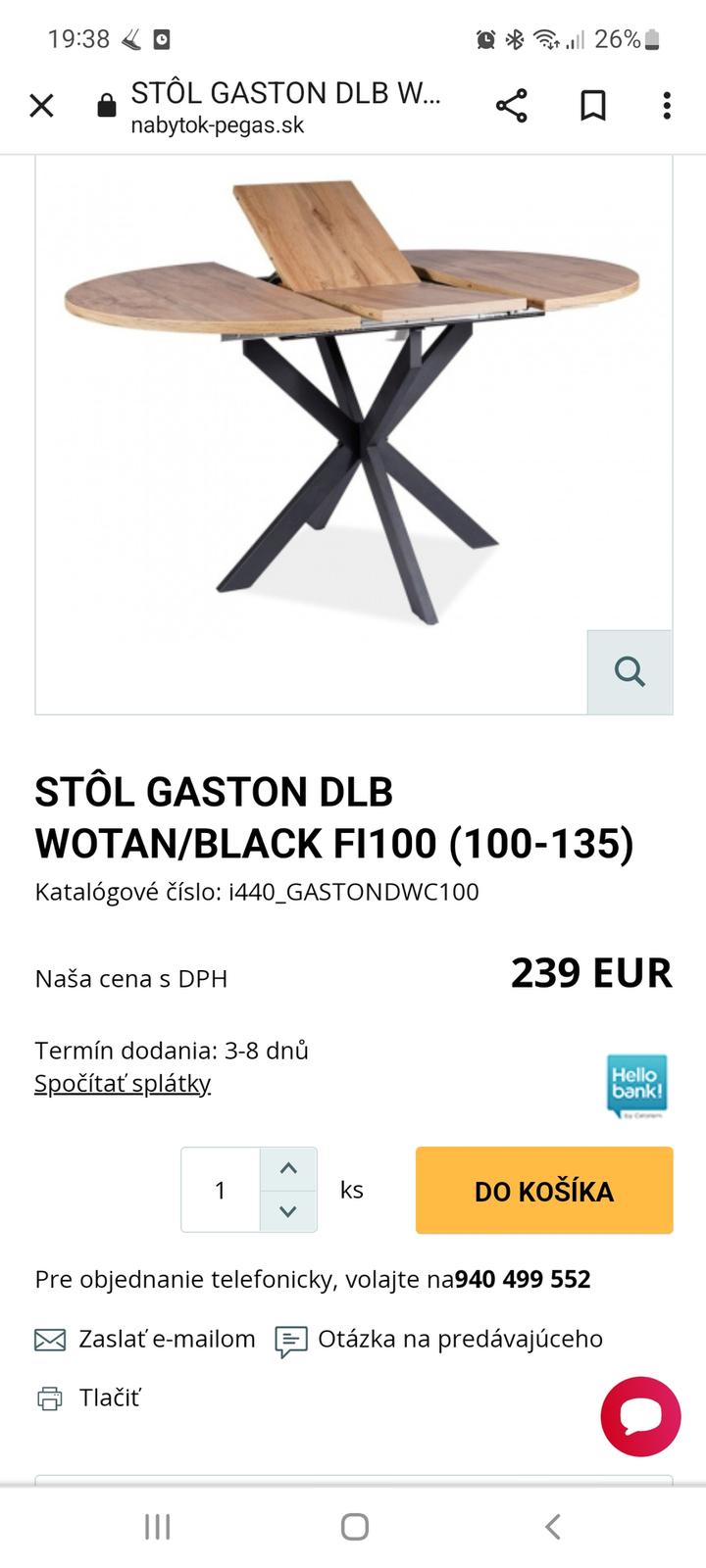Tap the quantity input field

click(x=221, y=1190)
